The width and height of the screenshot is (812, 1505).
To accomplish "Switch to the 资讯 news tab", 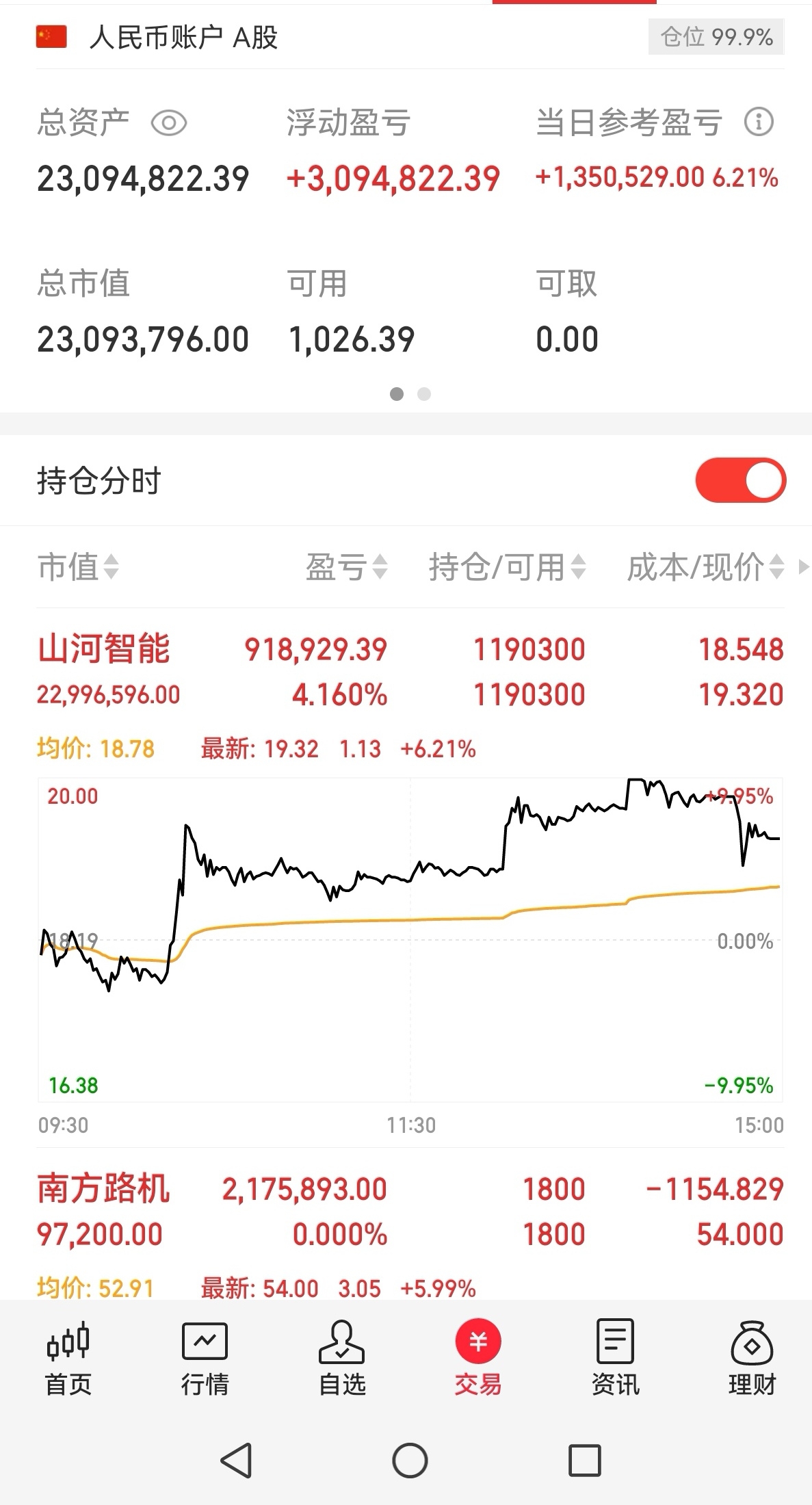I will (x=615, y=1359).
